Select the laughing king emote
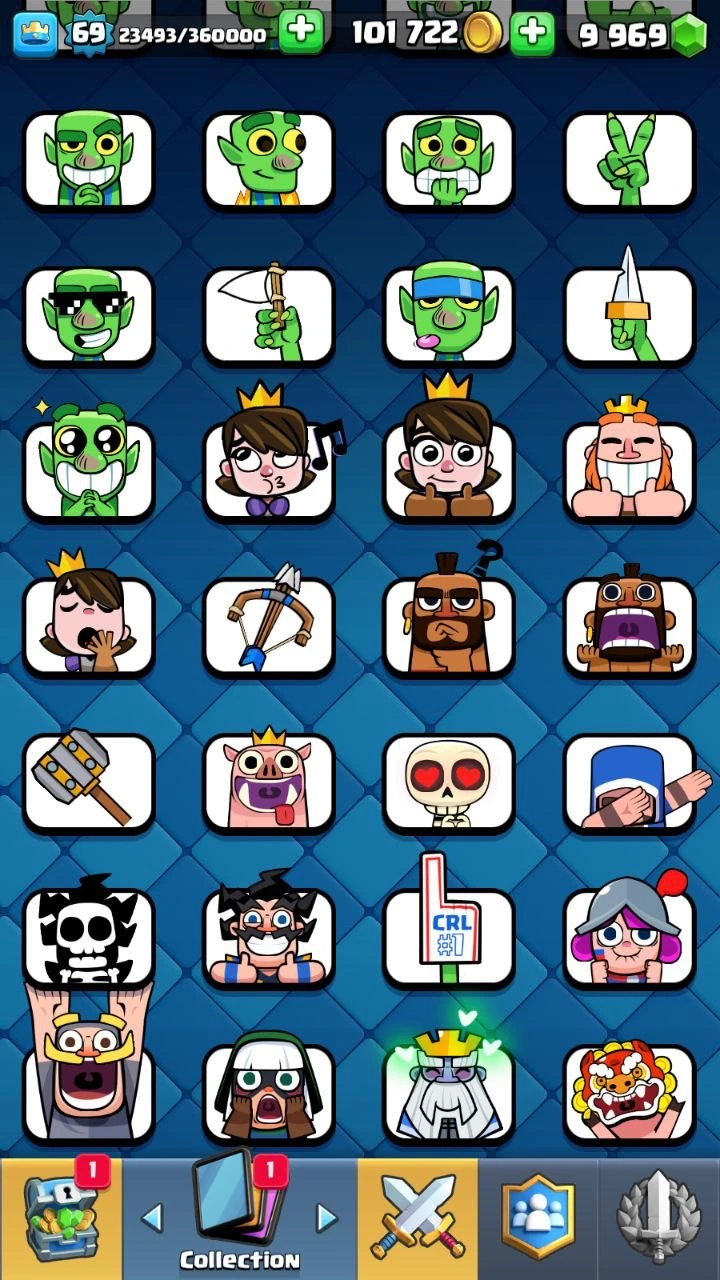 pyautogui.click(x=629, y=460)
